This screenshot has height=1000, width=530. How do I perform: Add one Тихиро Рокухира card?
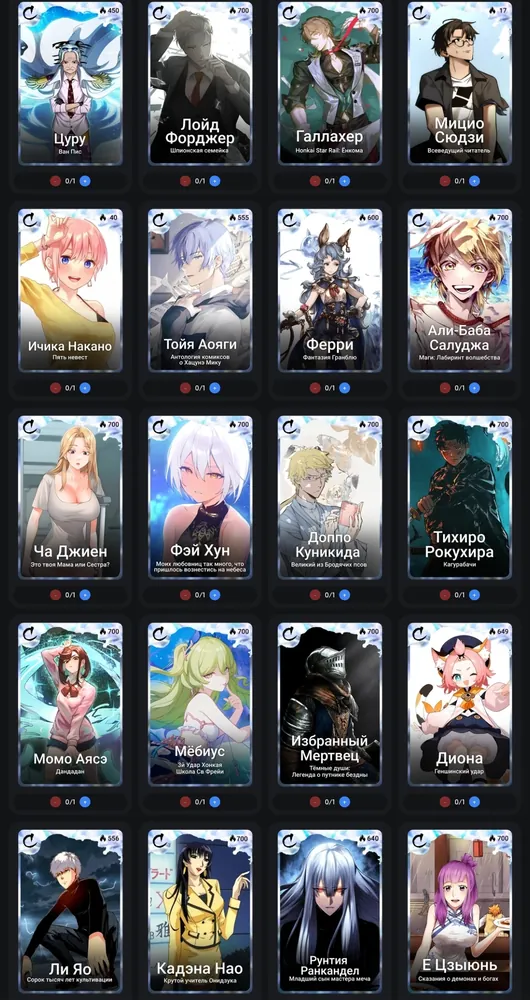pos(475,595)
